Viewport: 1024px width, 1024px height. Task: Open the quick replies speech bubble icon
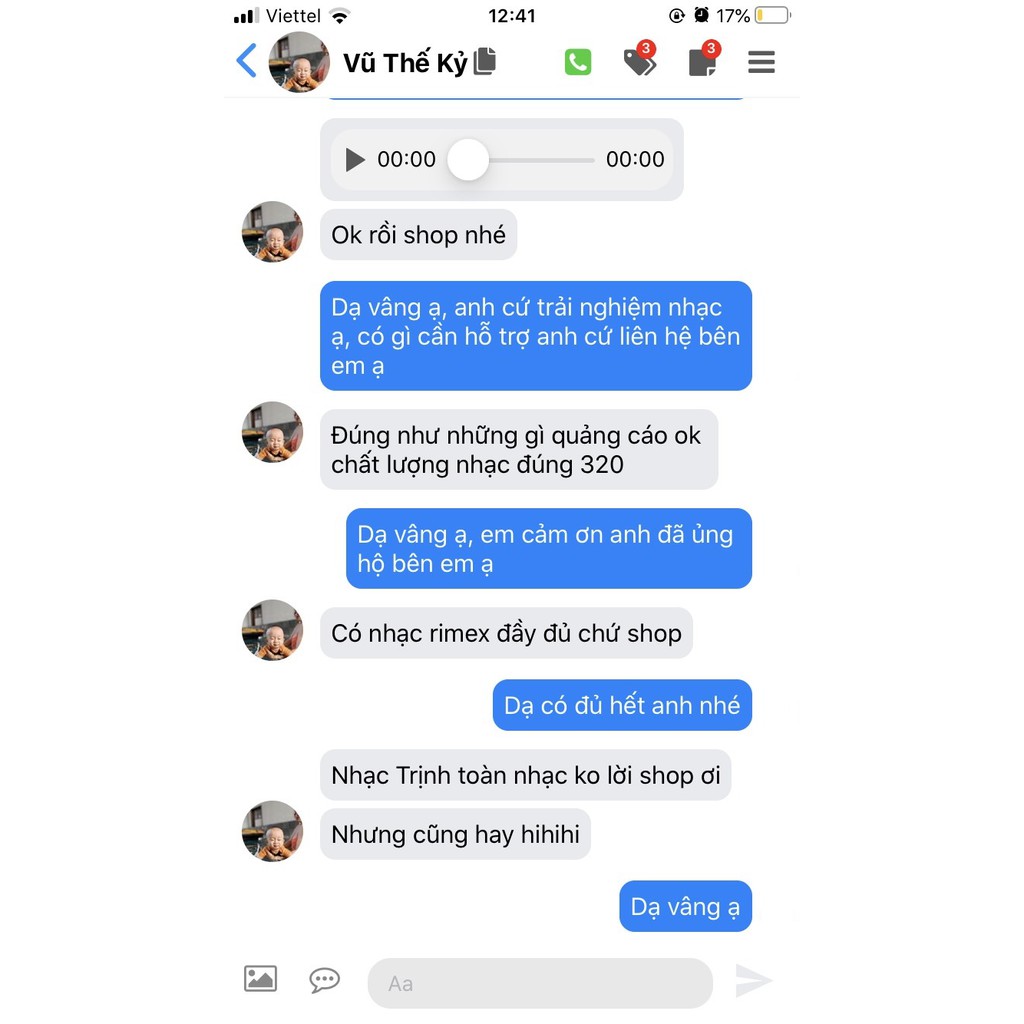click(324, 980)
